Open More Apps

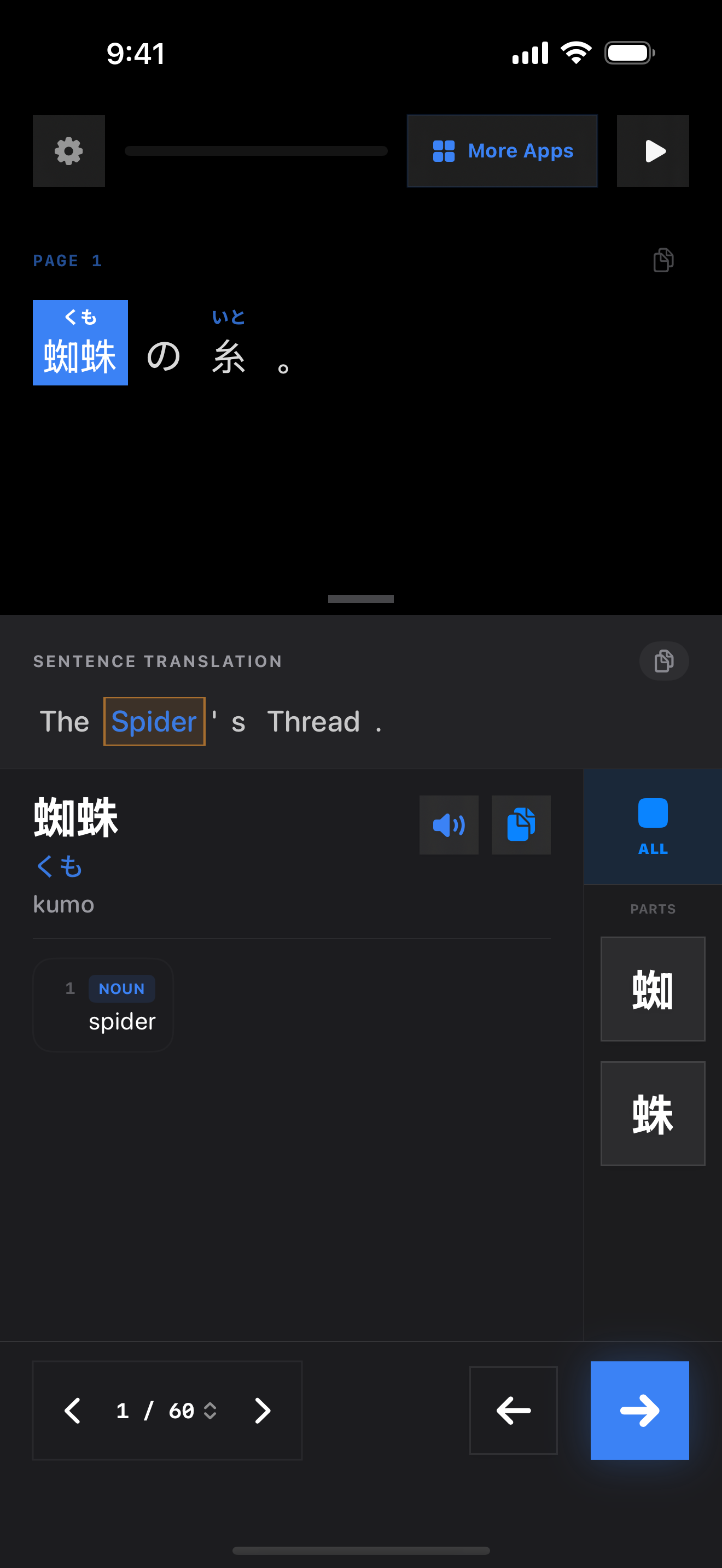[502, 151]
